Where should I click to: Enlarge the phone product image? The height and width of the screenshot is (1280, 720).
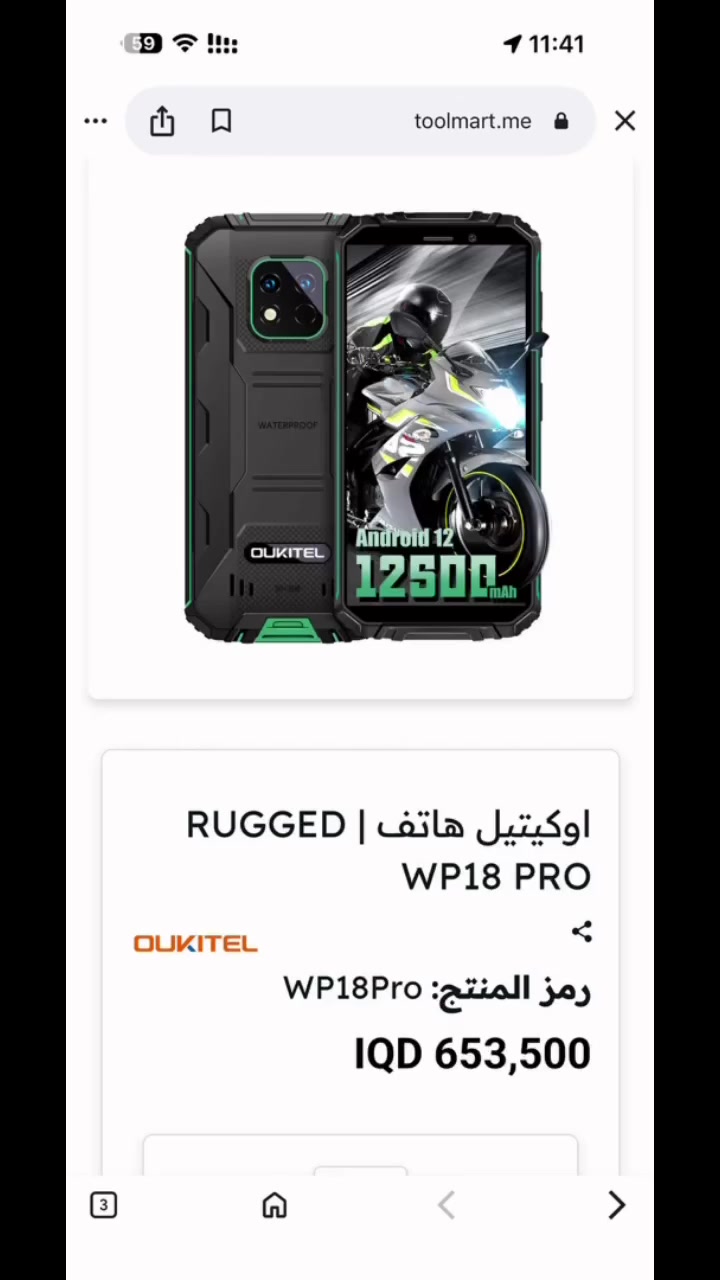point(360,425)
